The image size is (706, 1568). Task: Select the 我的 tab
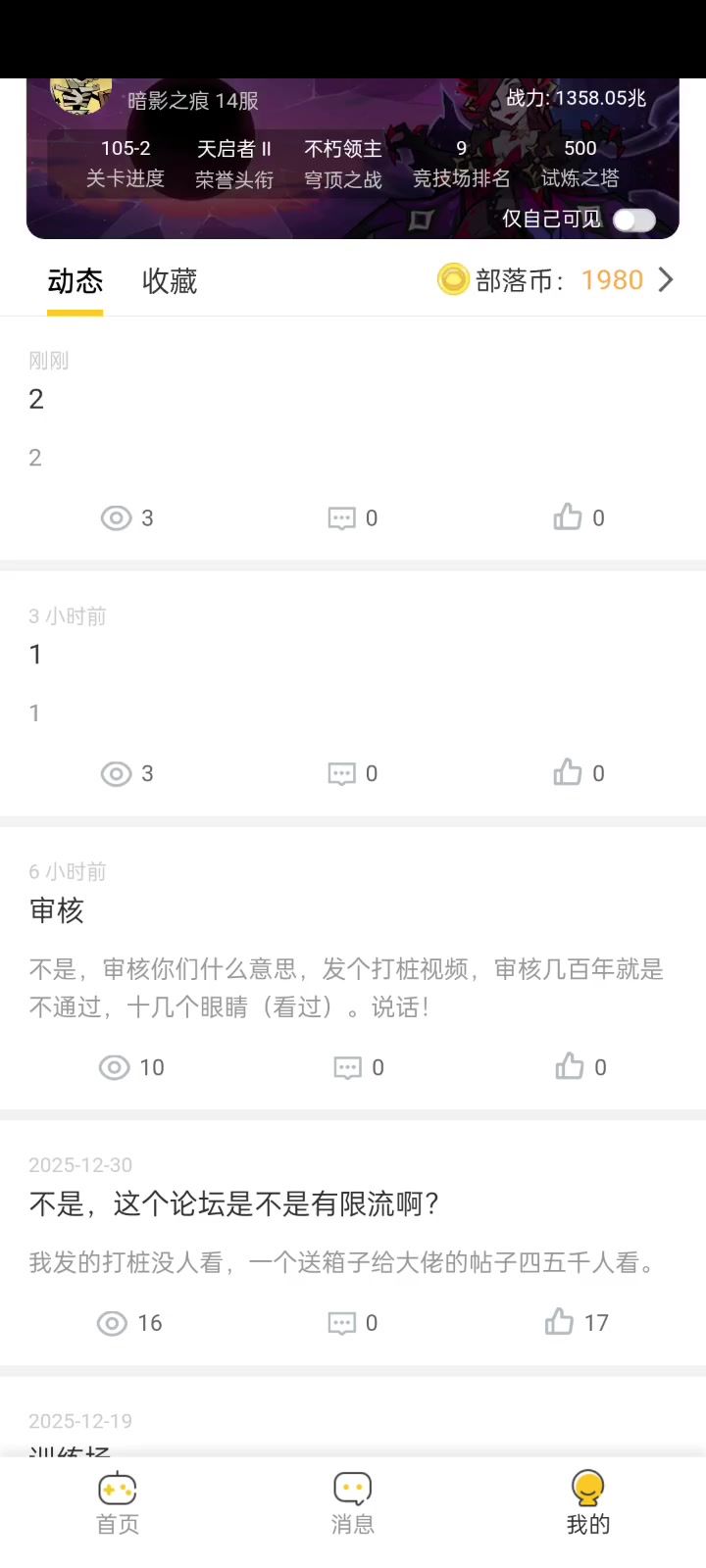pos(587,1503)
